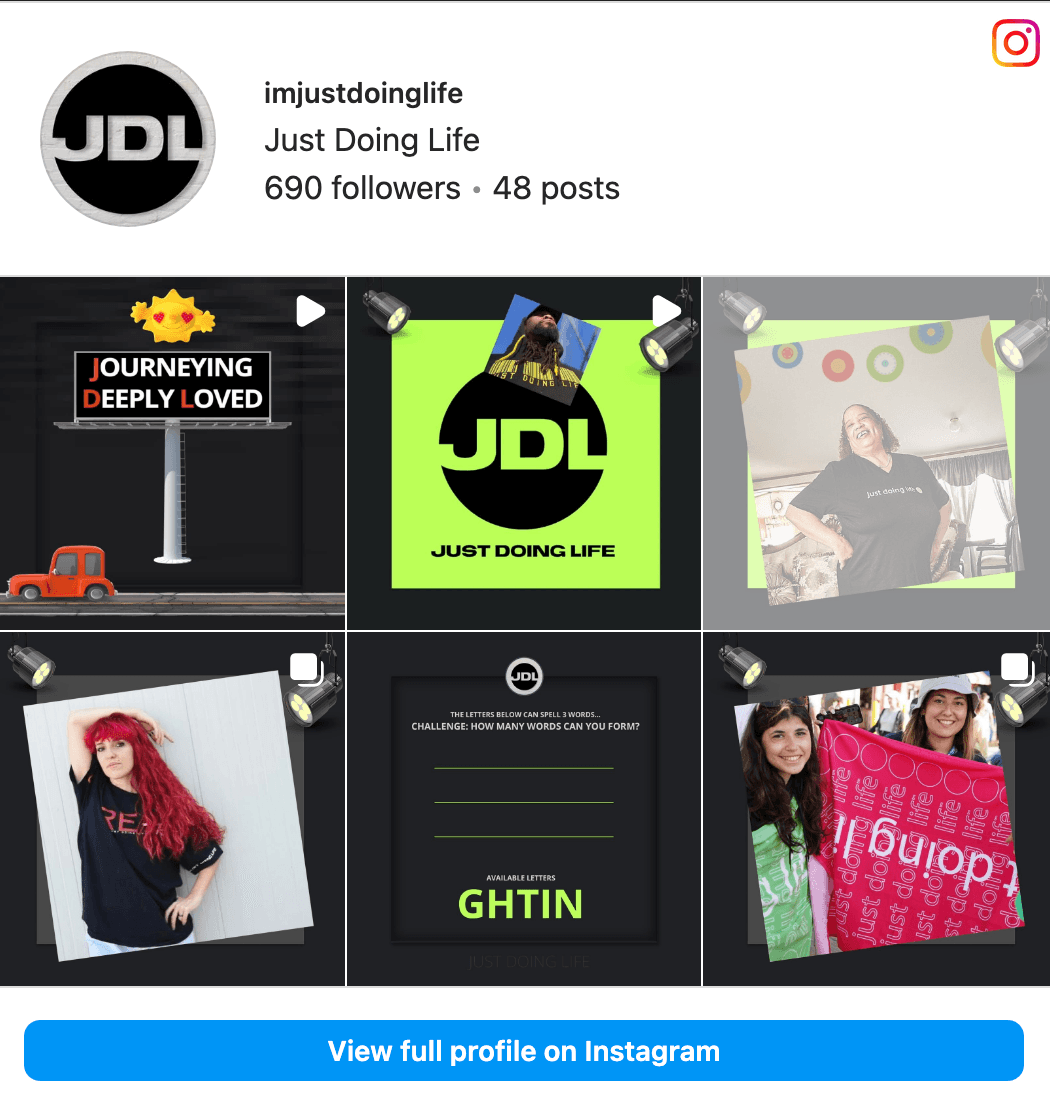Open the Journeying Deeply Loved video post
The image size is (1050, 1102).
tap(172, 453)
